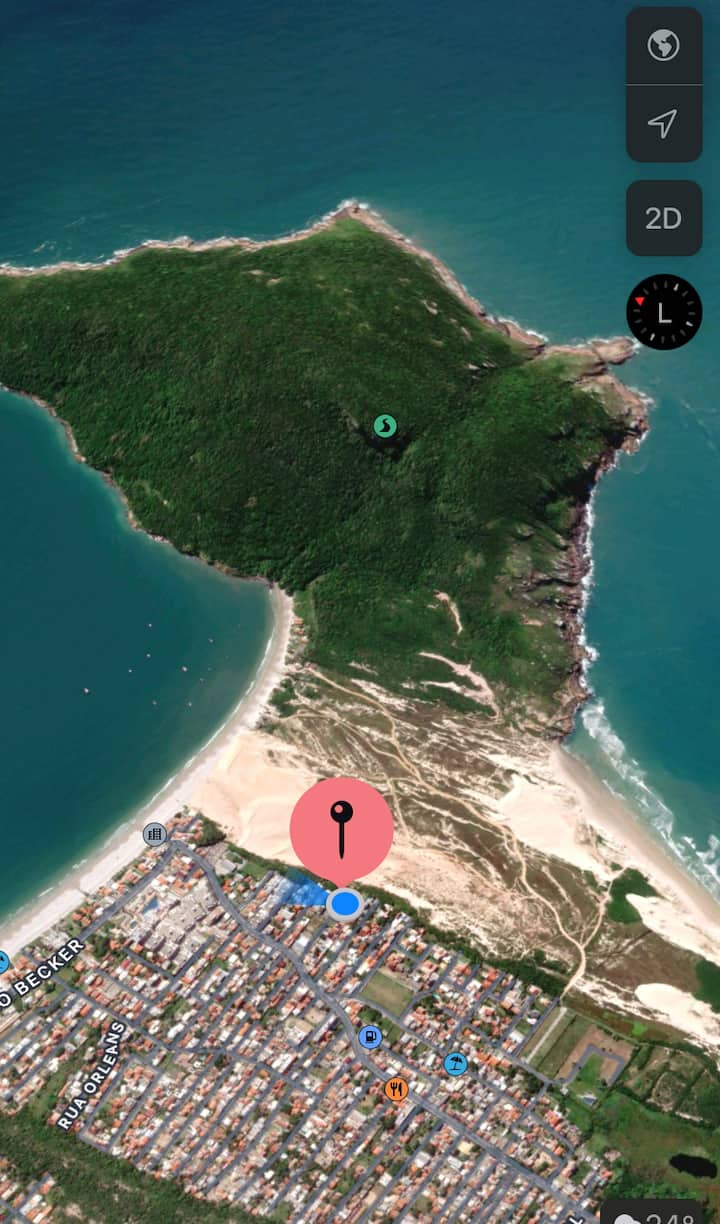720x1224 pixels.
Task: Tap the red dropped pin
Action: coord(341,828)
